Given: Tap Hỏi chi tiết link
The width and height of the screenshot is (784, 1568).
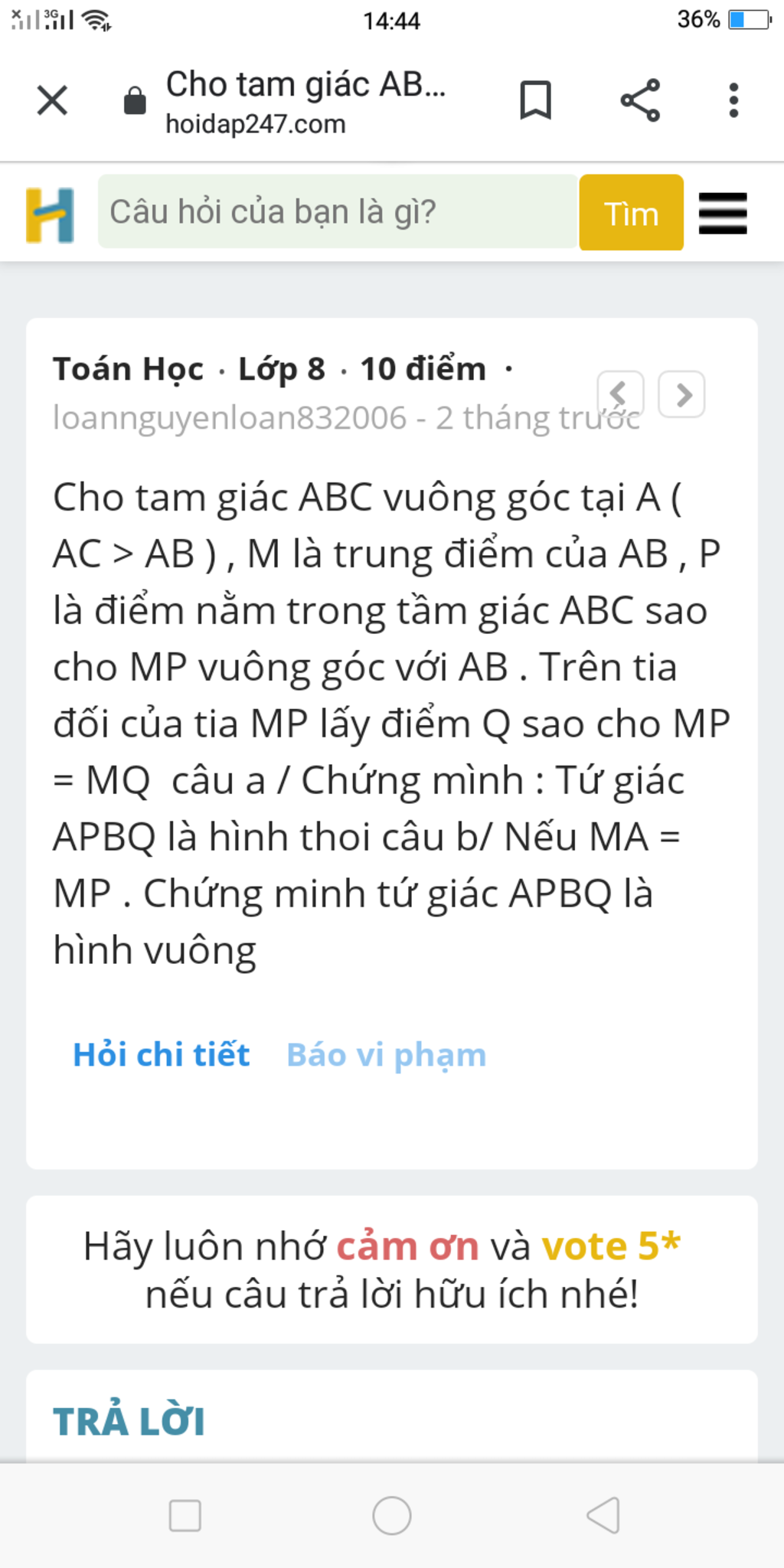Looking at the screenshot, I should (161, 1055).
